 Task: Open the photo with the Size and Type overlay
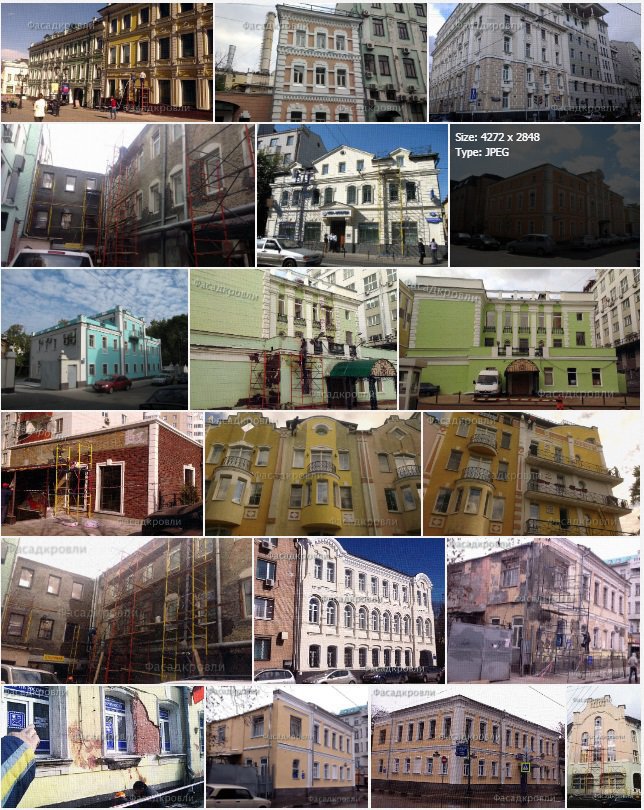point(543,195)
